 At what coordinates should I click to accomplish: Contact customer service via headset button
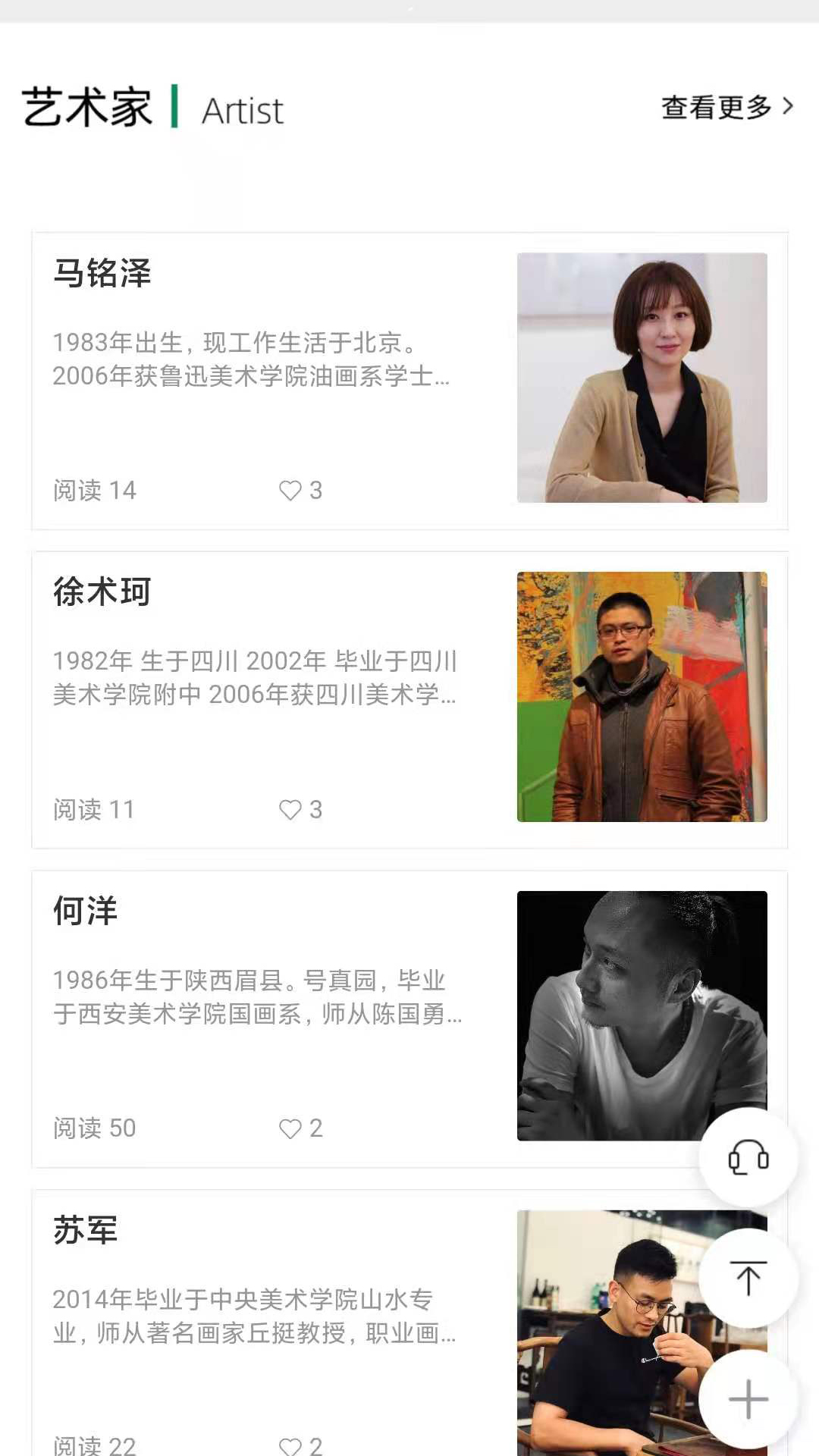click(x=748, y=1157)
